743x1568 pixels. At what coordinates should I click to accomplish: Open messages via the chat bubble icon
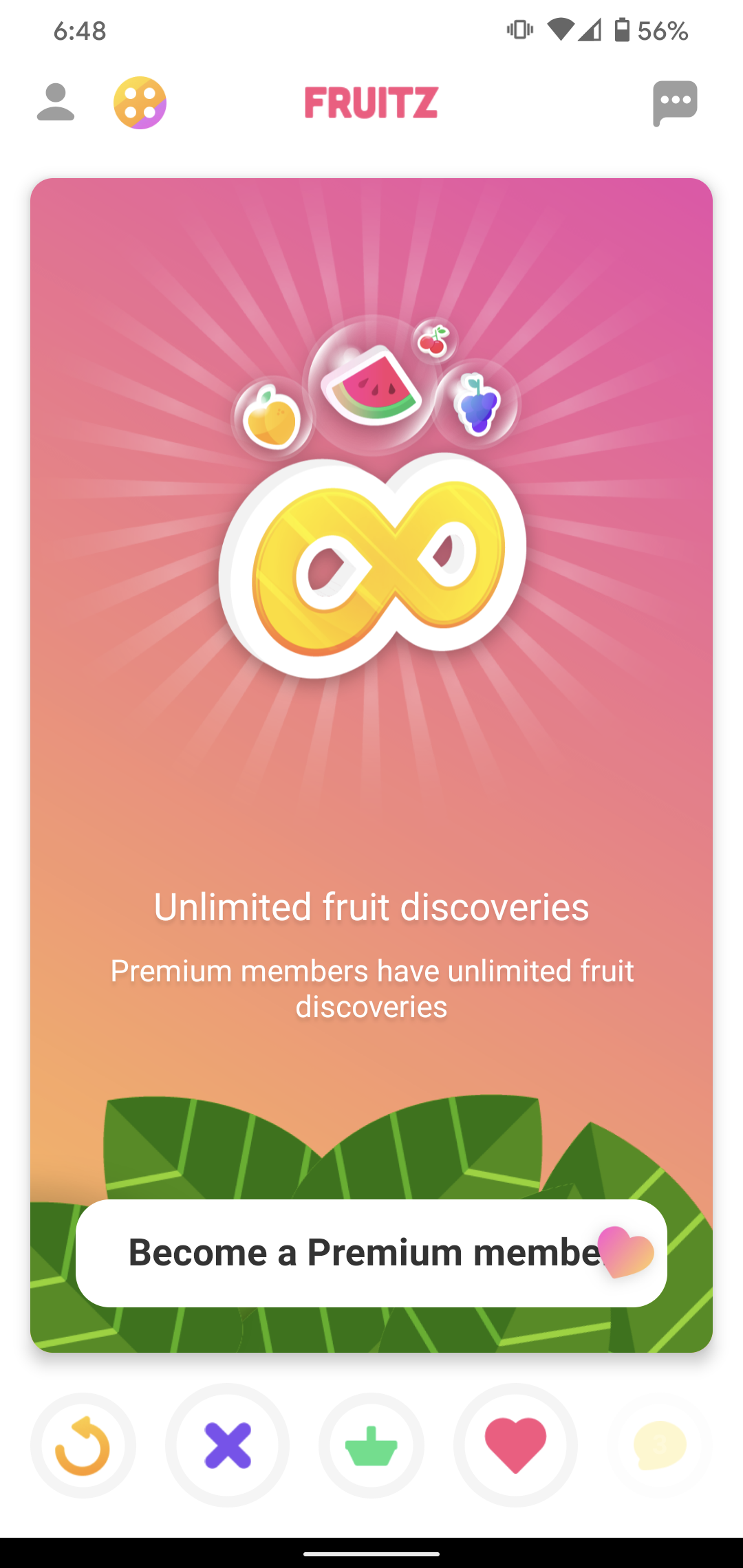(675, 103)
